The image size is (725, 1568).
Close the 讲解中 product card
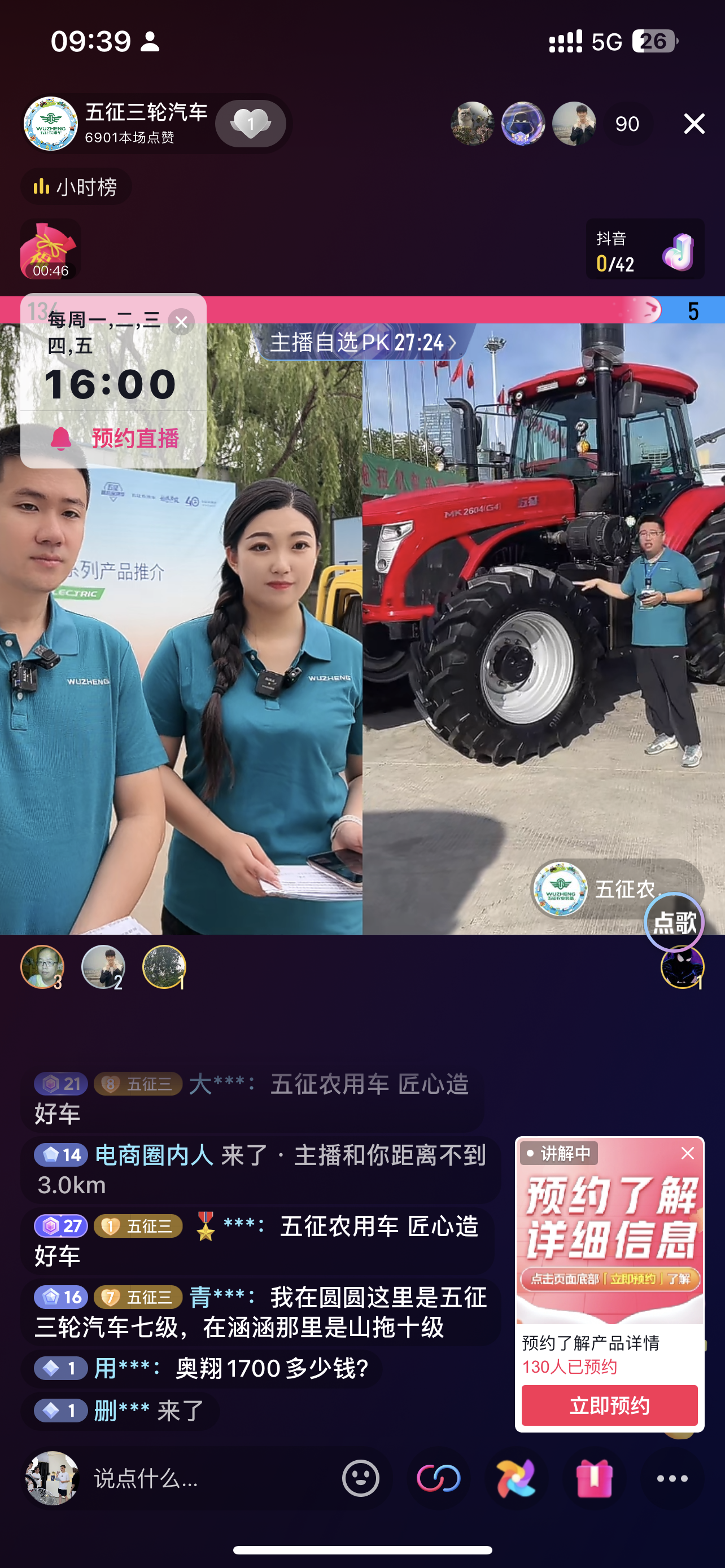click(688, 1153)
